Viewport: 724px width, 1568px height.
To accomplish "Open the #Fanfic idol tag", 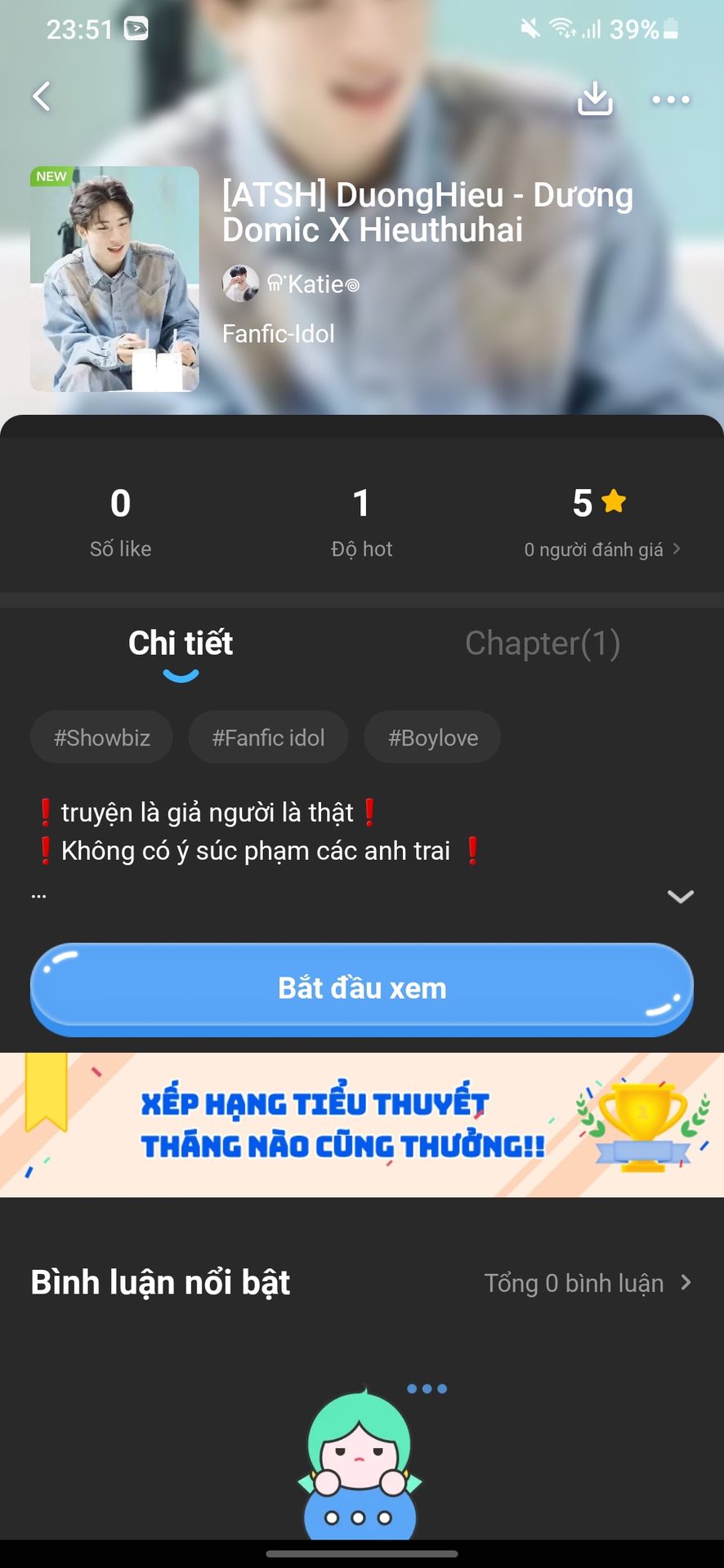I will (268, 737).
